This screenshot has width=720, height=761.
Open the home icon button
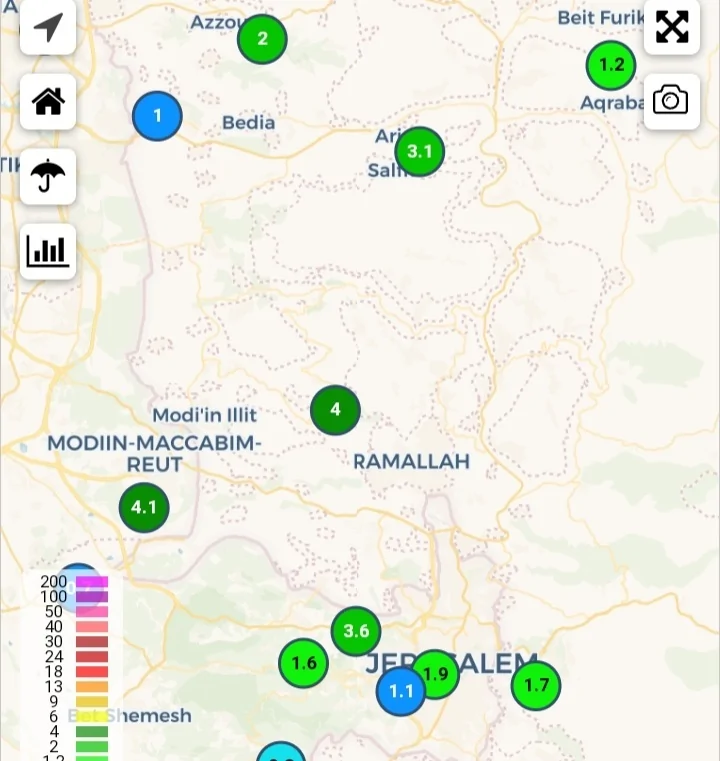(48, 101)
